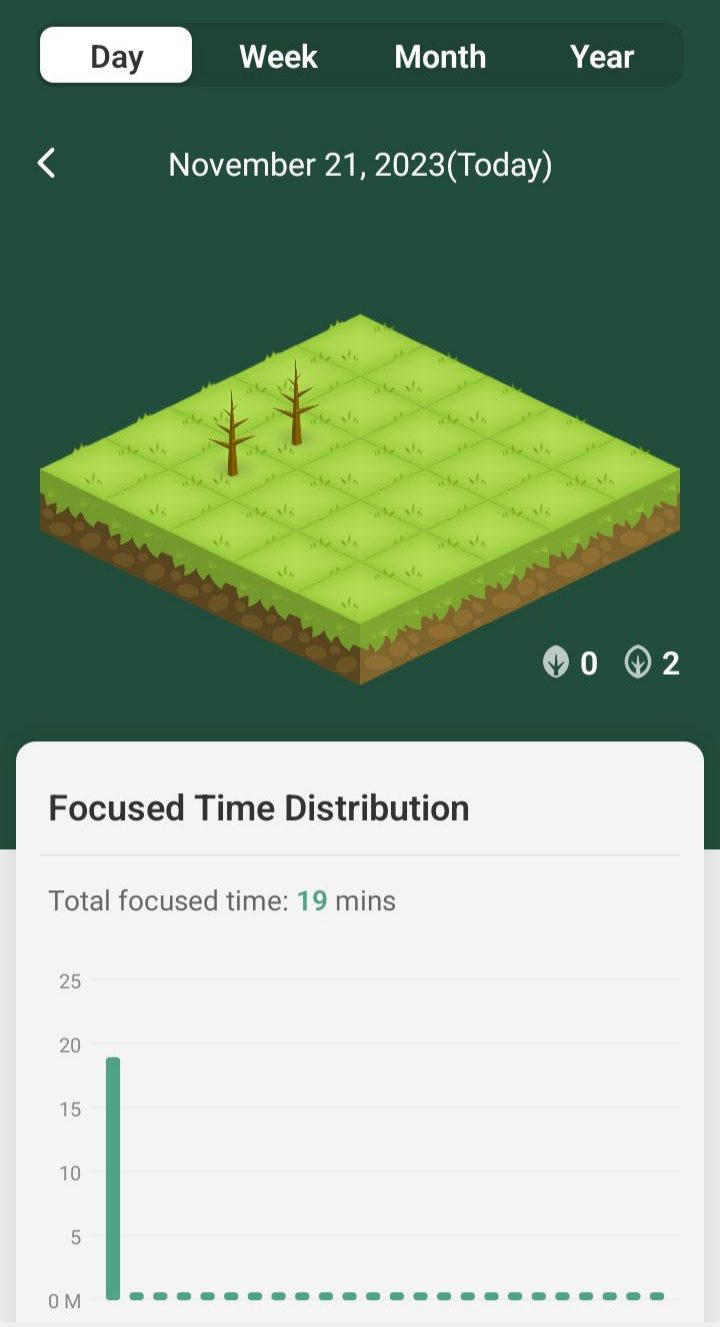Click the 25 axis label on the chart
Image resolution: width=720 pixels, height=1327 pixels.
(x=68, y=981)
